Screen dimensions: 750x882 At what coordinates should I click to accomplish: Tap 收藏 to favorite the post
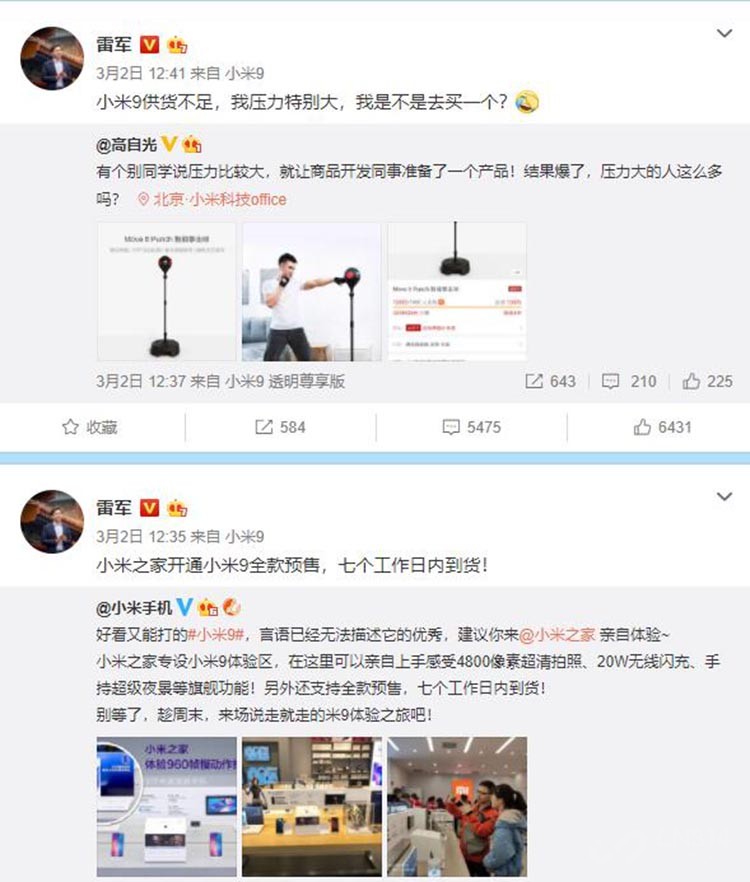point(90,427)
